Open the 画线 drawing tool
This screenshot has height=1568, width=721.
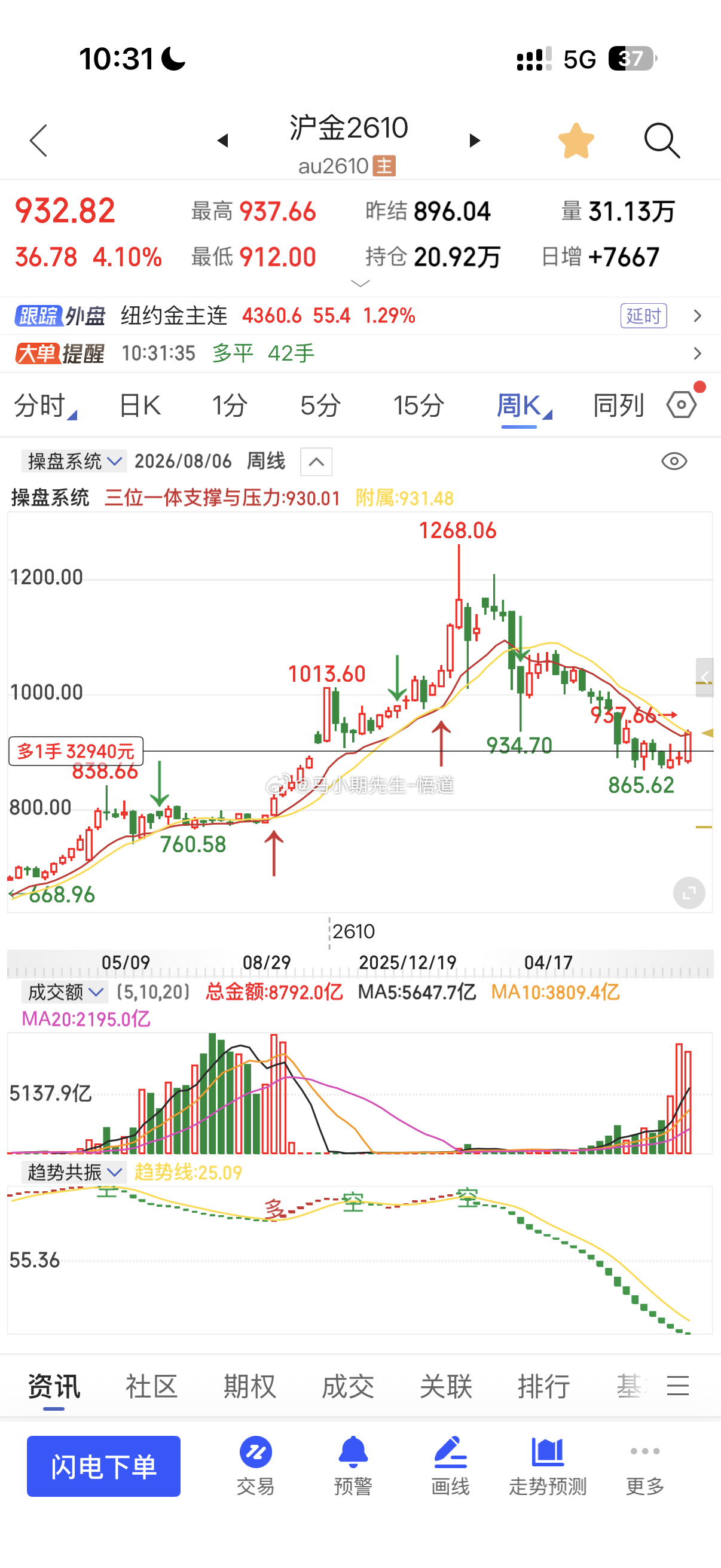450,1465
